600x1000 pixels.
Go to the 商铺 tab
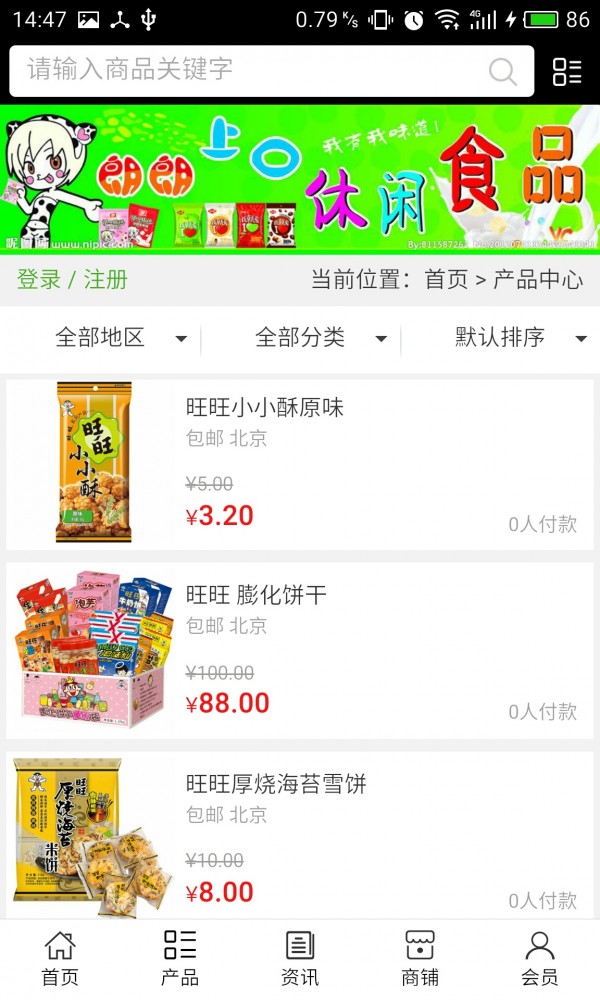point(420,958)
